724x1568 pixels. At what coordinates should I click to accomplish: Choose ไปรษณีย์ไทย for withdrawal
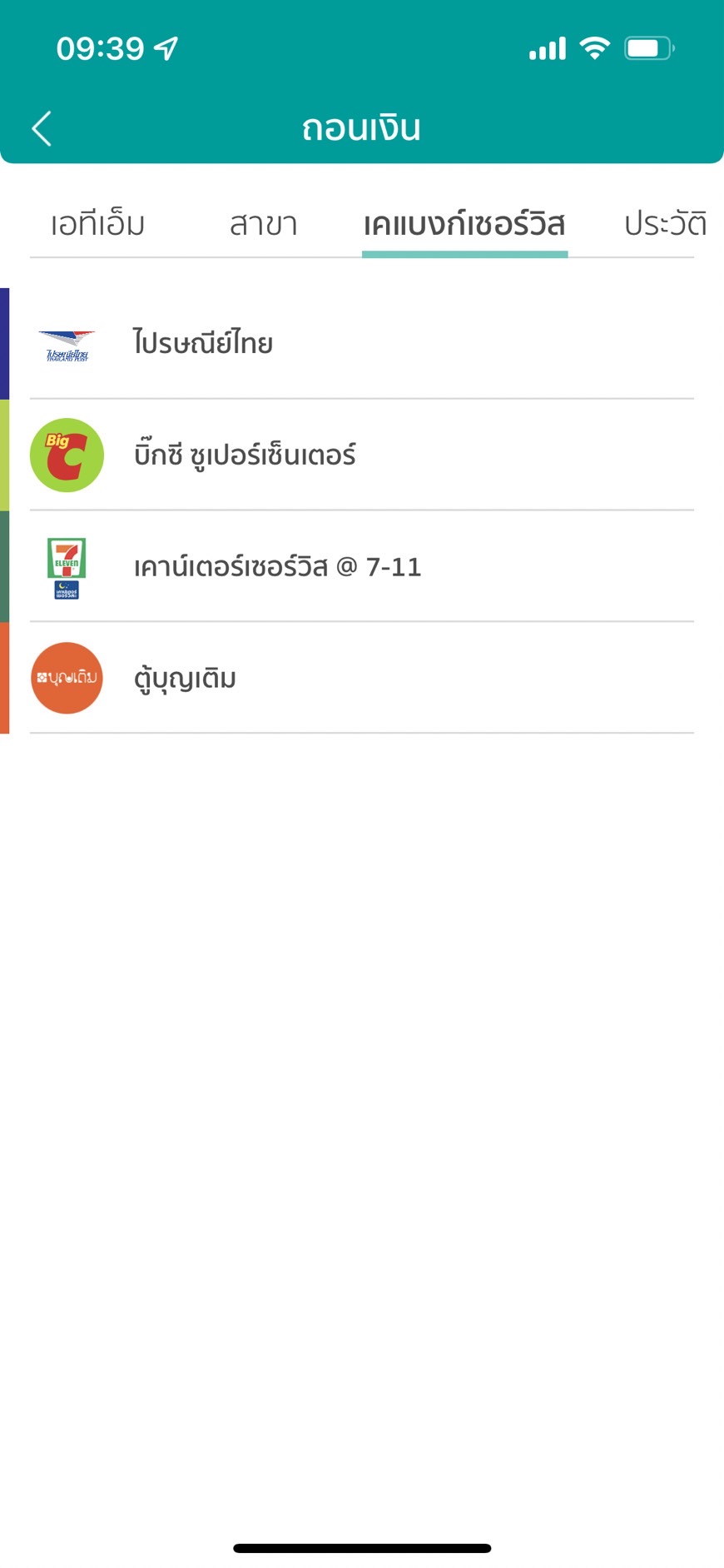pos(361,343)
